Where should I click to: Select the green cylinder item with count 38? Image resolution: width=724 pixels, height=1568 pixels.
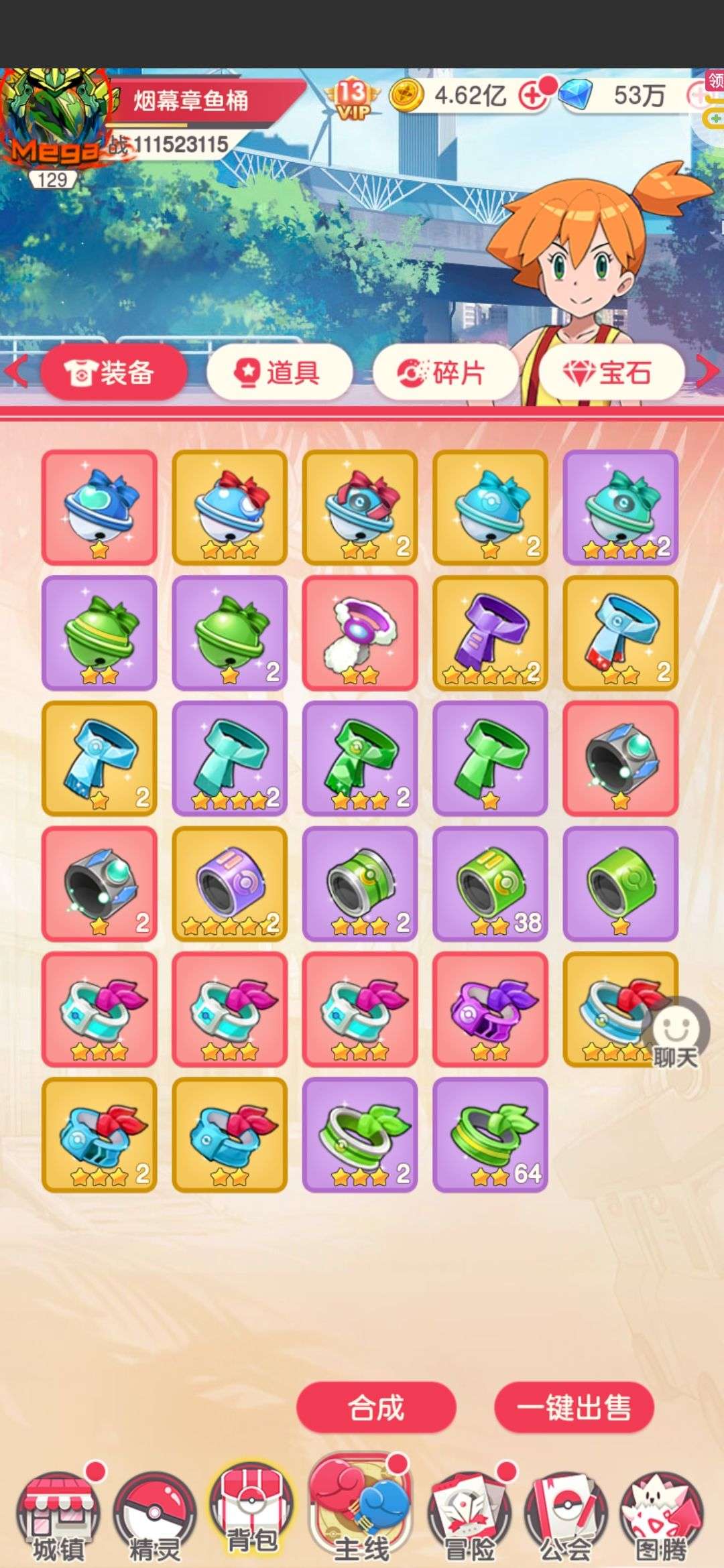490,884
